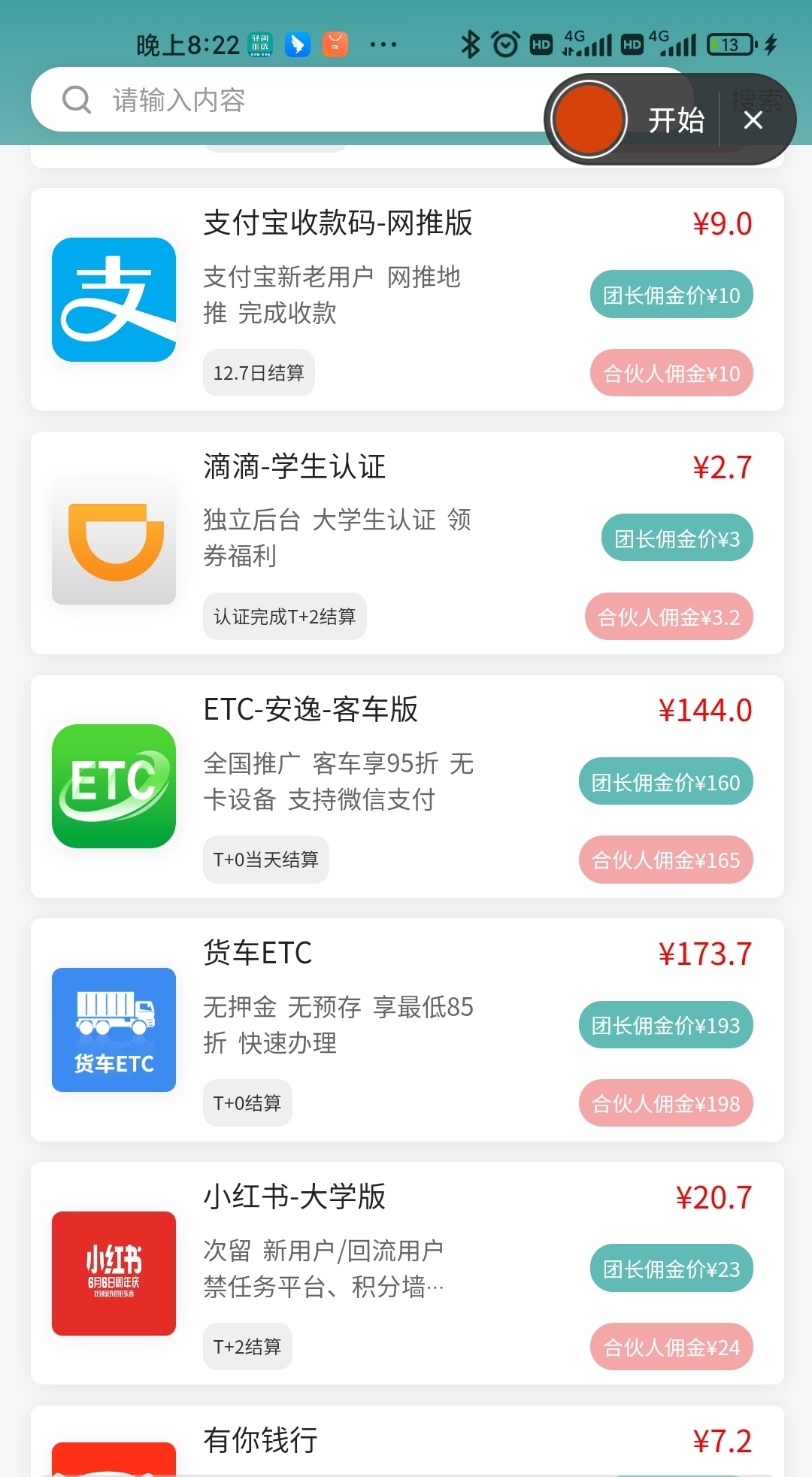Open the 有你钱行 card

pos(261,1441)
